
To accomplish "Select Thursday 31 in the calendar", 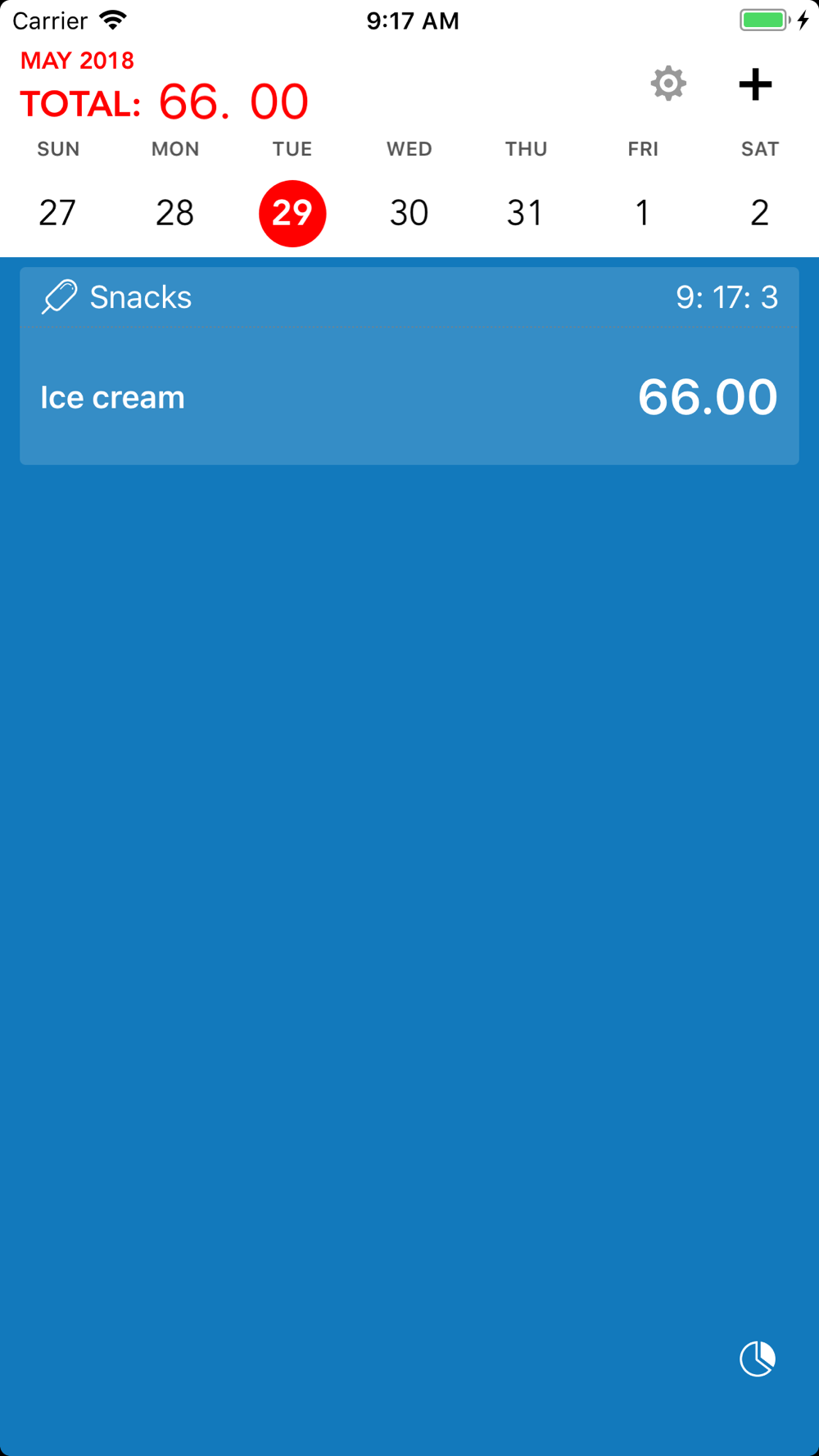I will click(526, 213).
